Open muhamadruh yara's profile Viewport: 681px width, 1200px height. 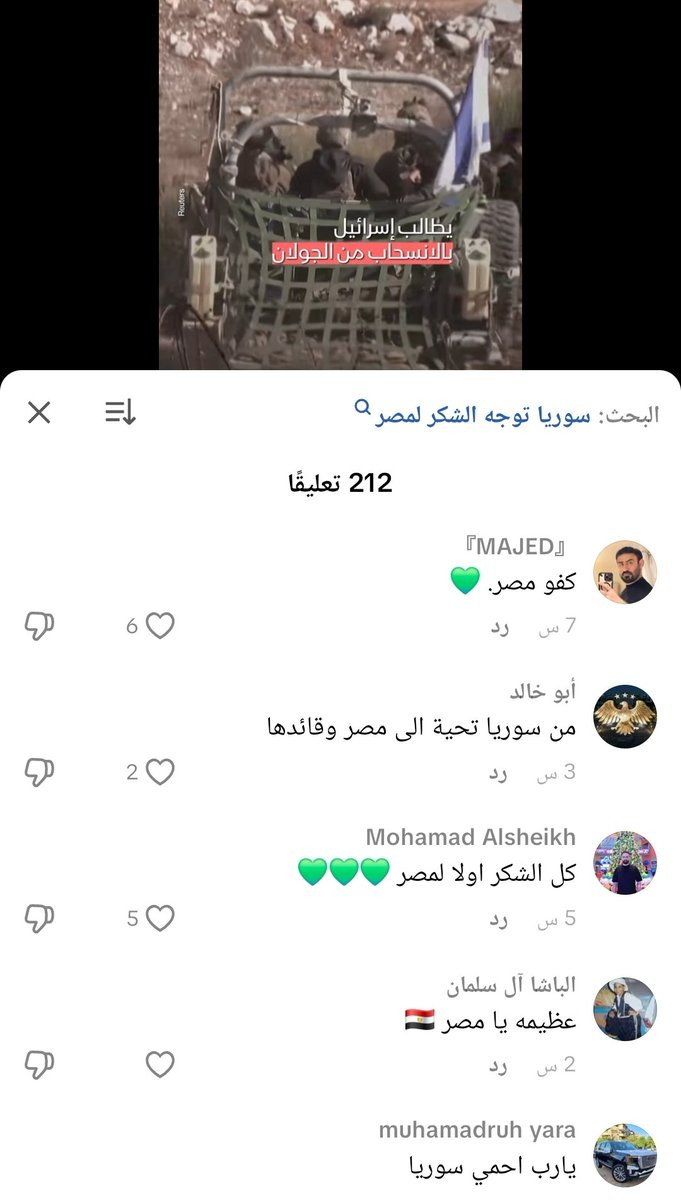625,1155
